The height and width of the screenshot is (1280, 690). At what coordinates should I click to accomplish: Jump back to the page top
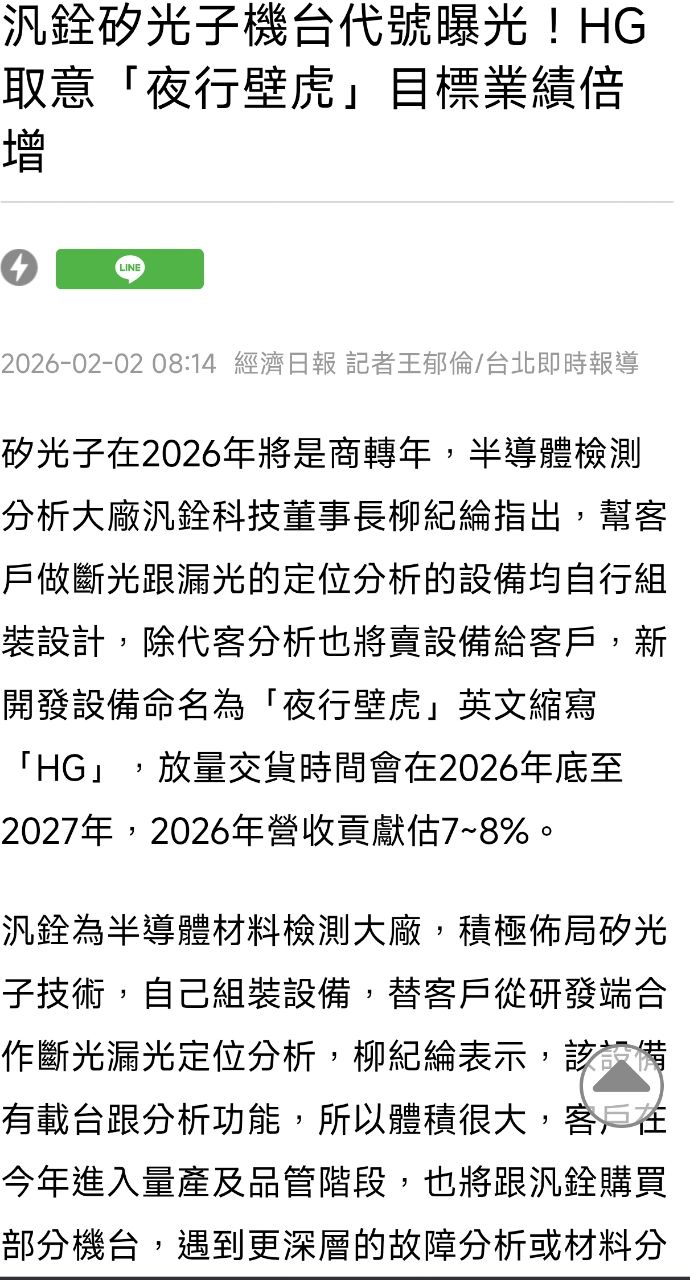(620, 1085)
